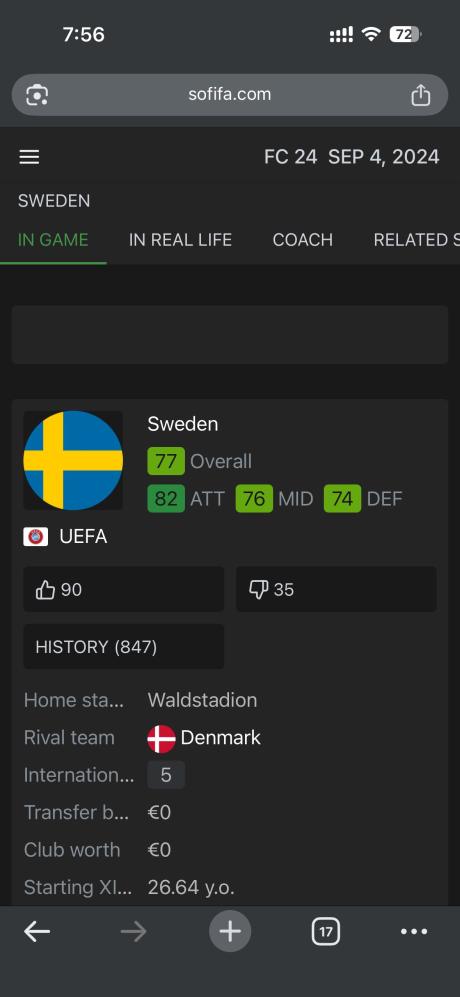
Task: View the 17 open tabs
Action: (326, 932)
